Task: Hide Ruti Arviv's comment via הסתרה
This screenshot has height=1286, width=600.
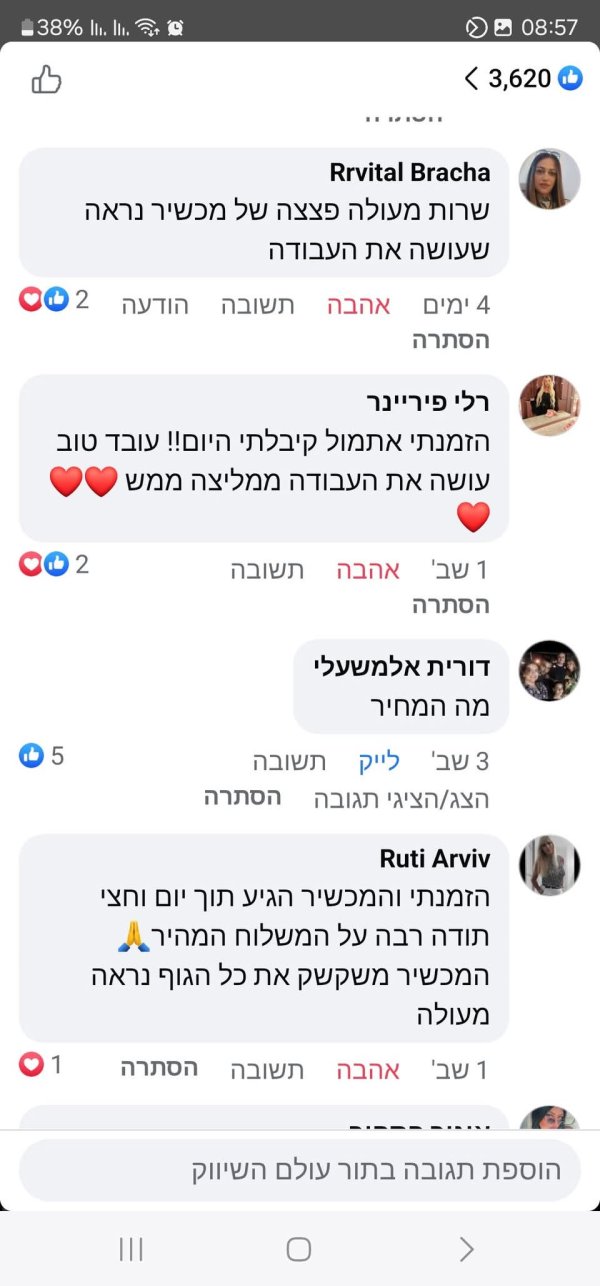Action: coord(159,1068)
